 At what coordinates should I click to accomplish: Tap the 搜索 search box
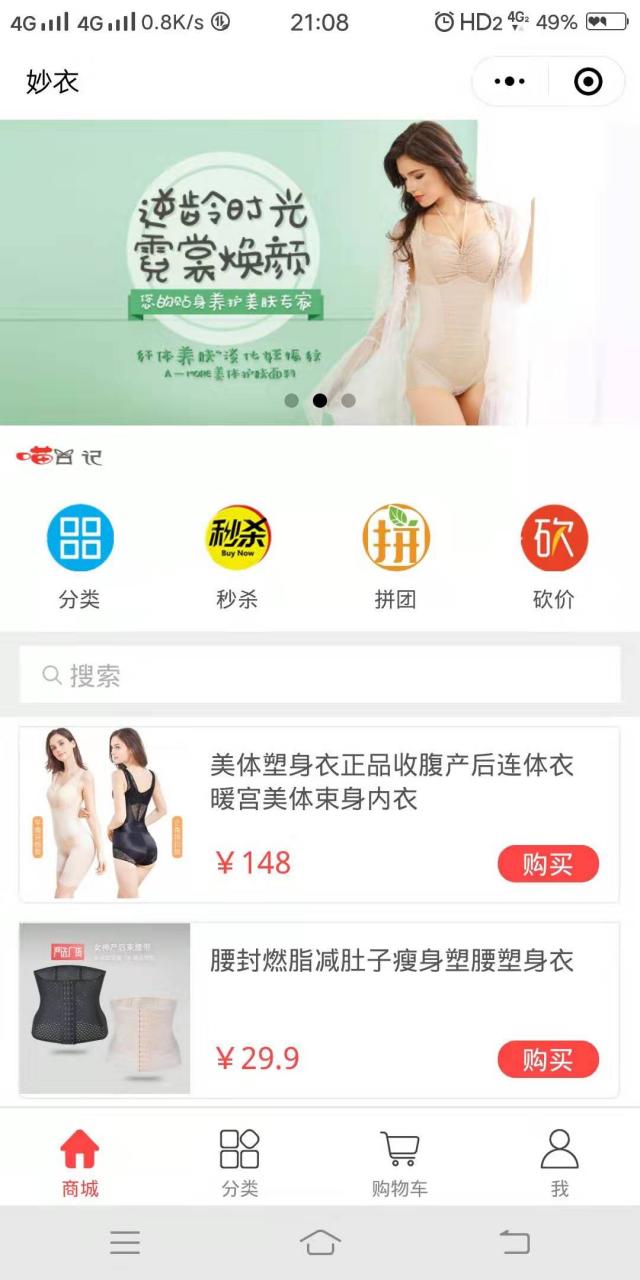point(320,675)
